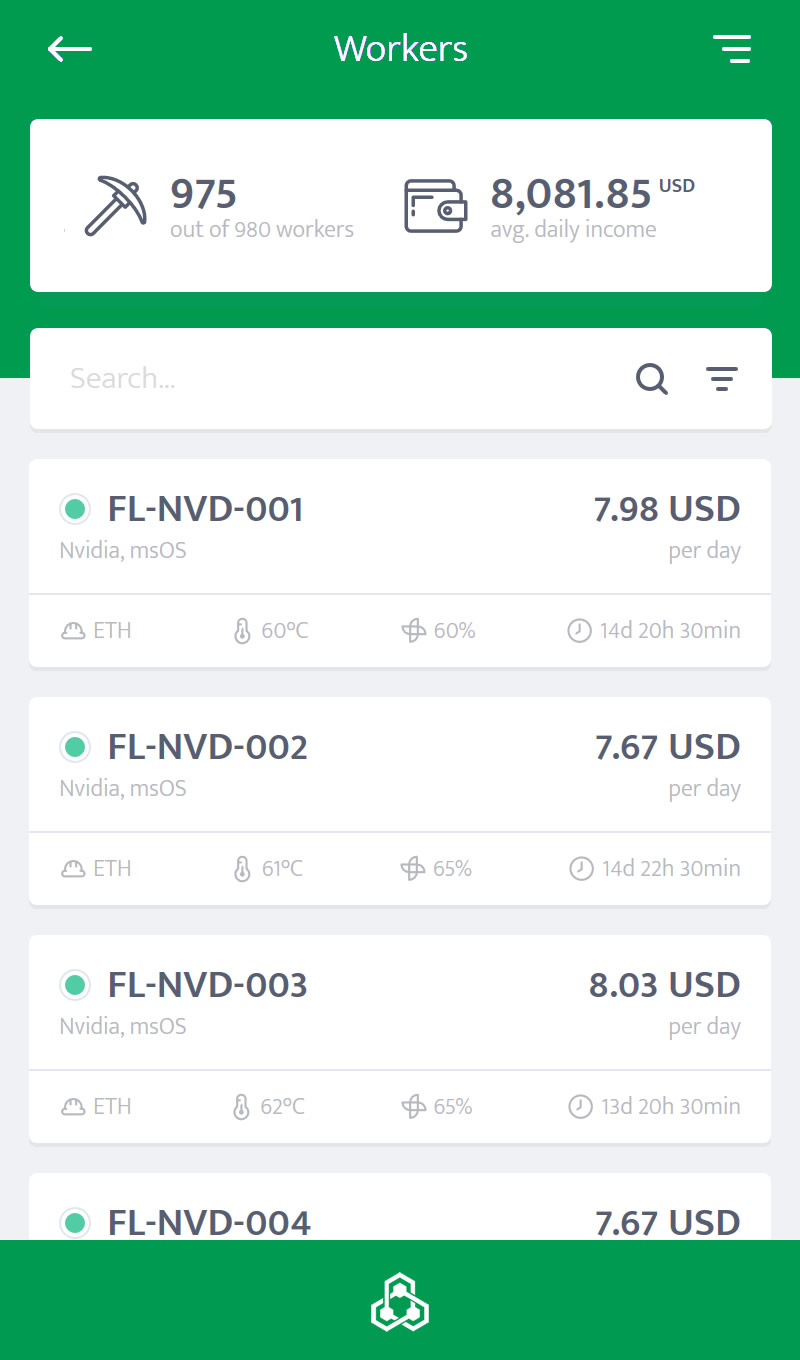Screen dimensions: 800x1360
Task: Tap the magnifier search icon
Action: coord(652,379)
